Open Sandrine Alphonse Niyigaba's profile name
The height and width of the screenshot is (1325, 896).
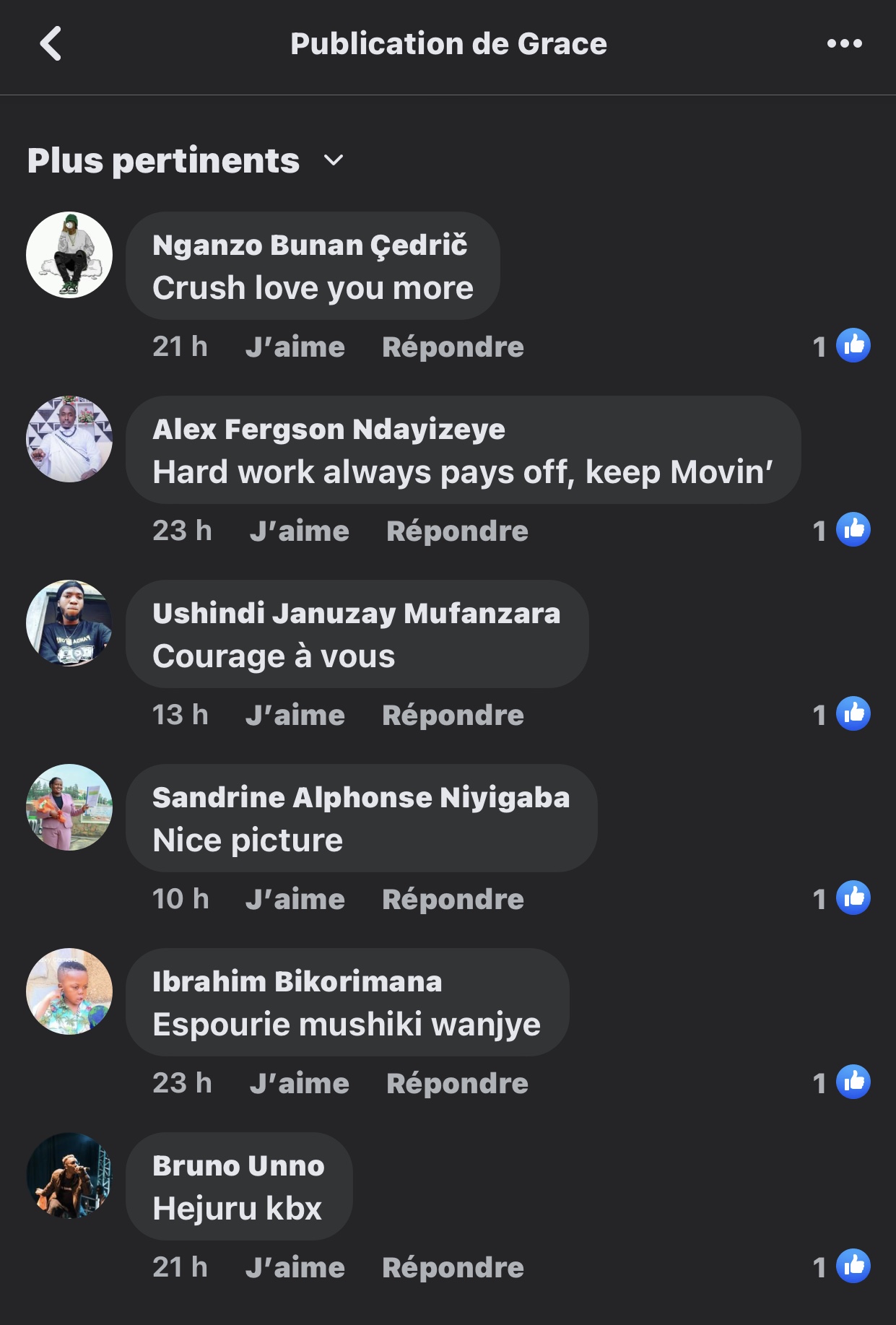(361, 798)
